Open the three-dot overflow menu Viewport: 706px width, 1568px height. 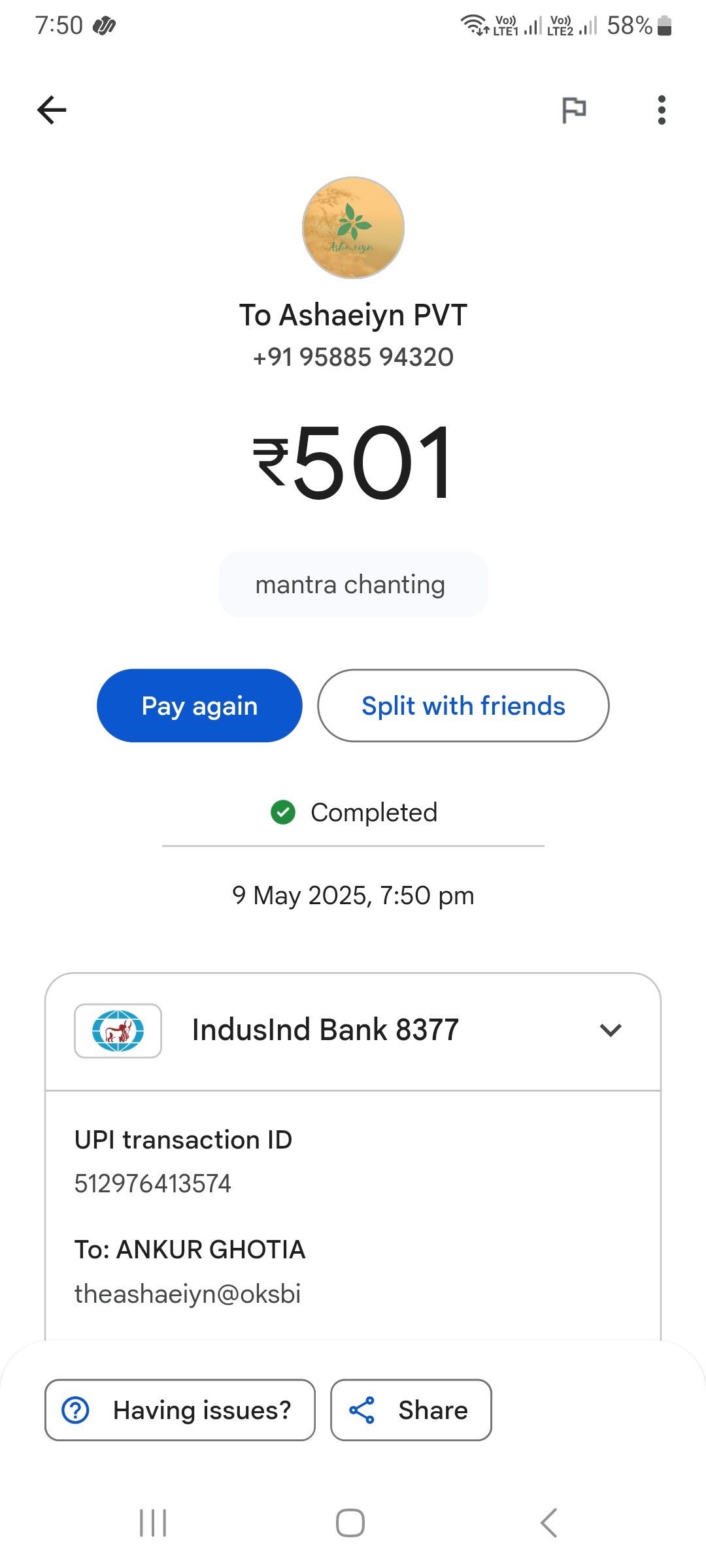[662, 110]
